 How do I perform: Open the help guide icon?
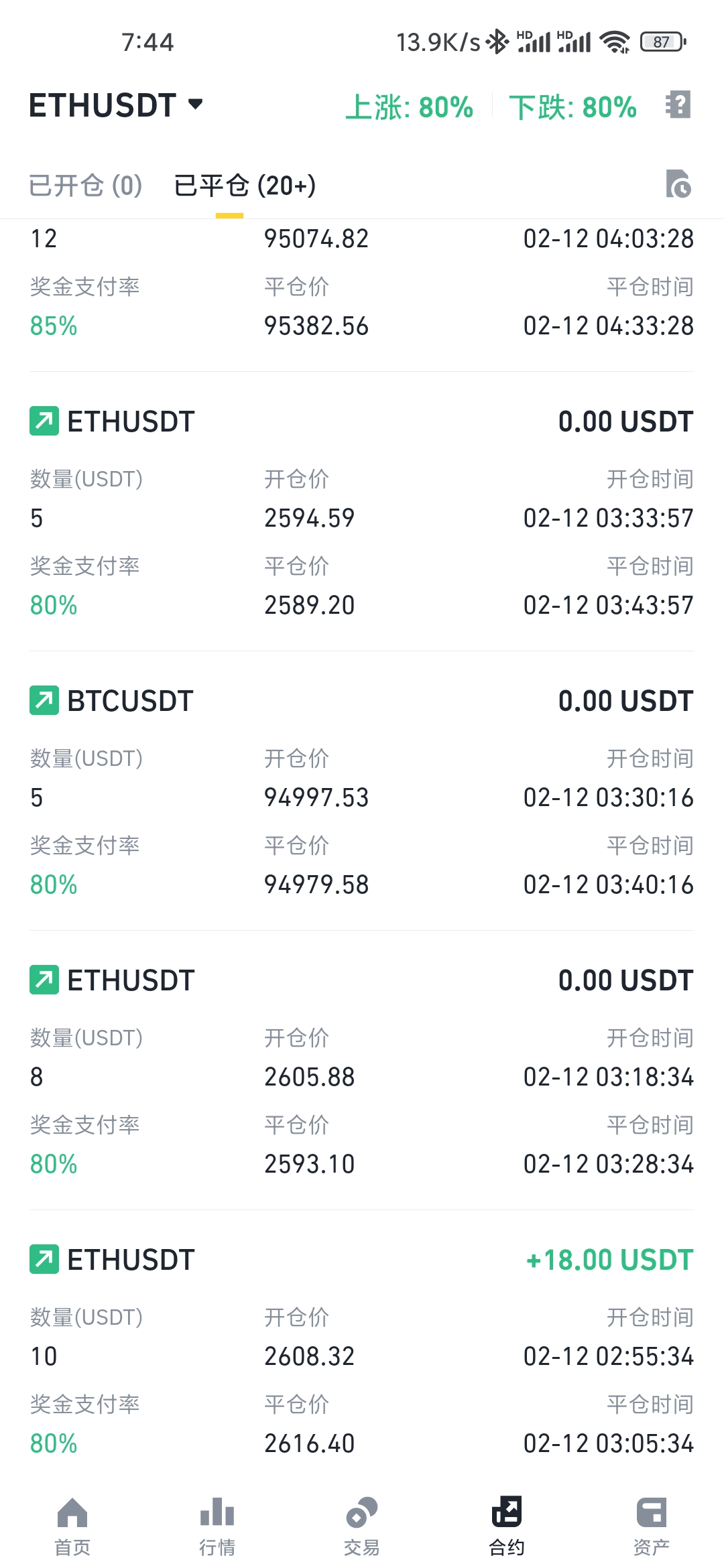(x=678, y=105)
